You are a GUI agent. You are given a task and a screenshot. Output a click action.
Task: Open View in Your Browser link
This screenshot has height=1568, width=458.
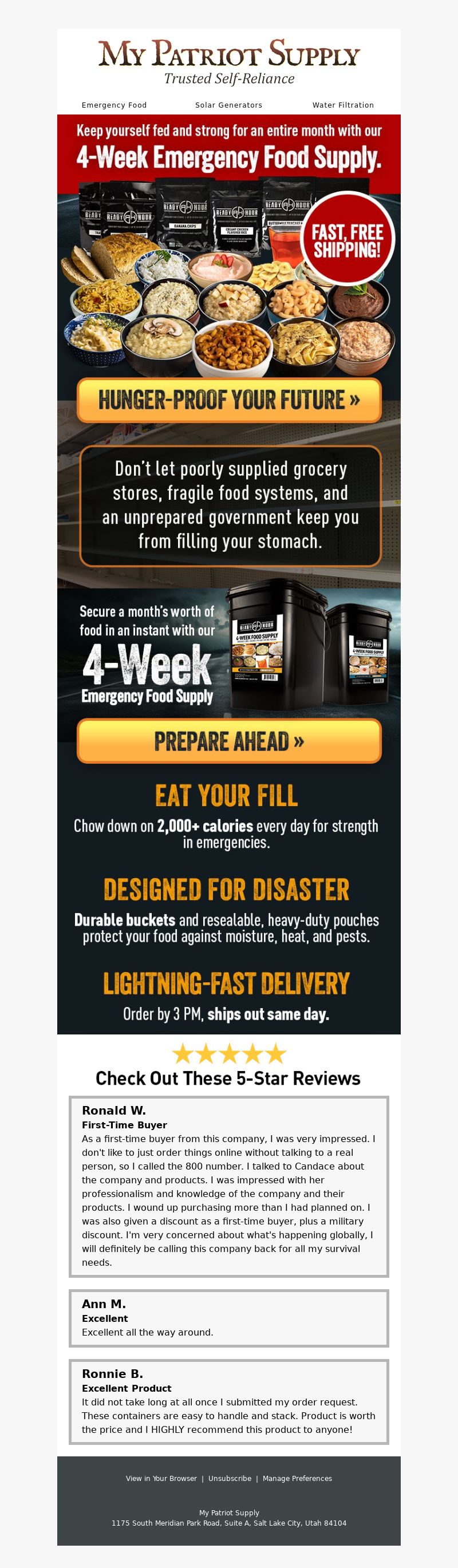[x=161, y=1479]
